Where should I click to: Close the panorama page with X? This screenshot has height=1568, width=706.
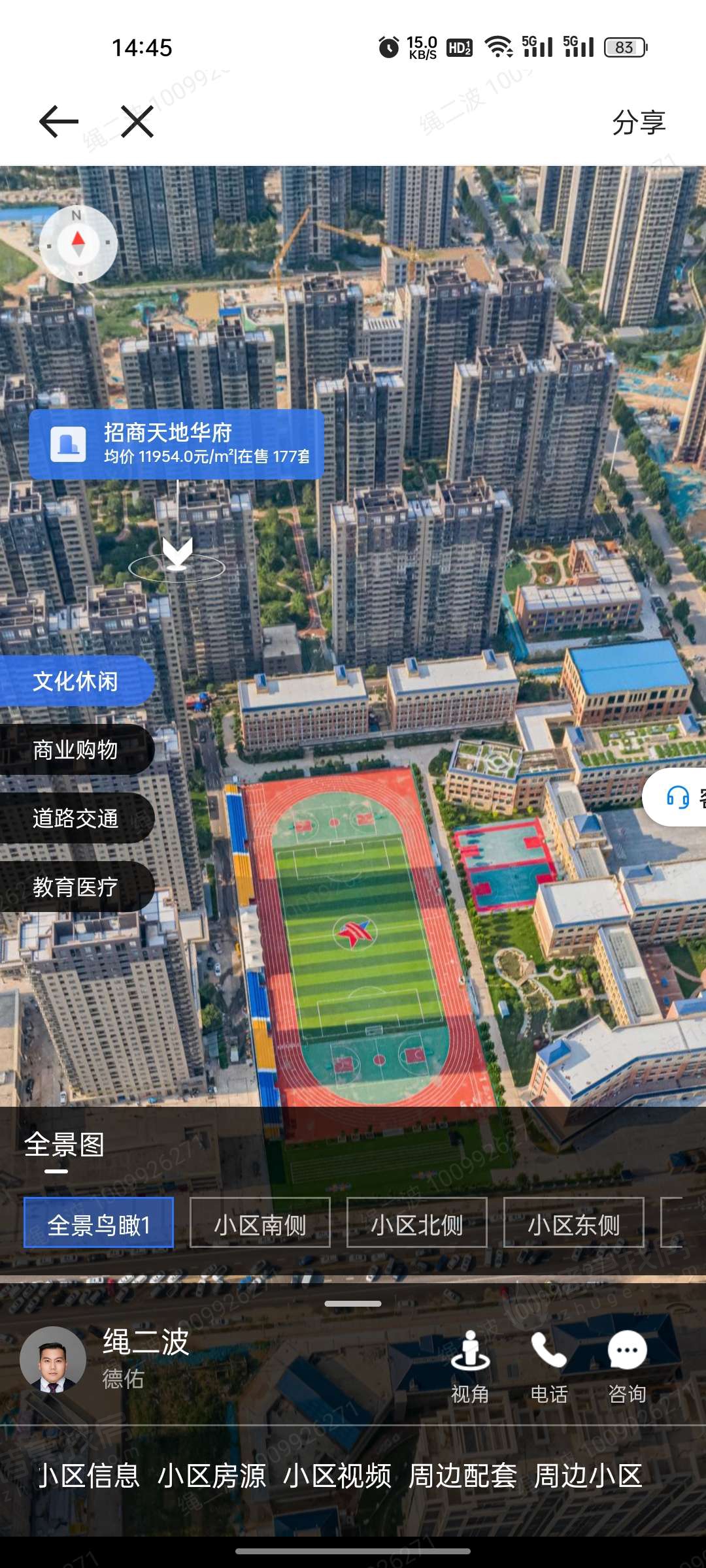pos(137,122)
